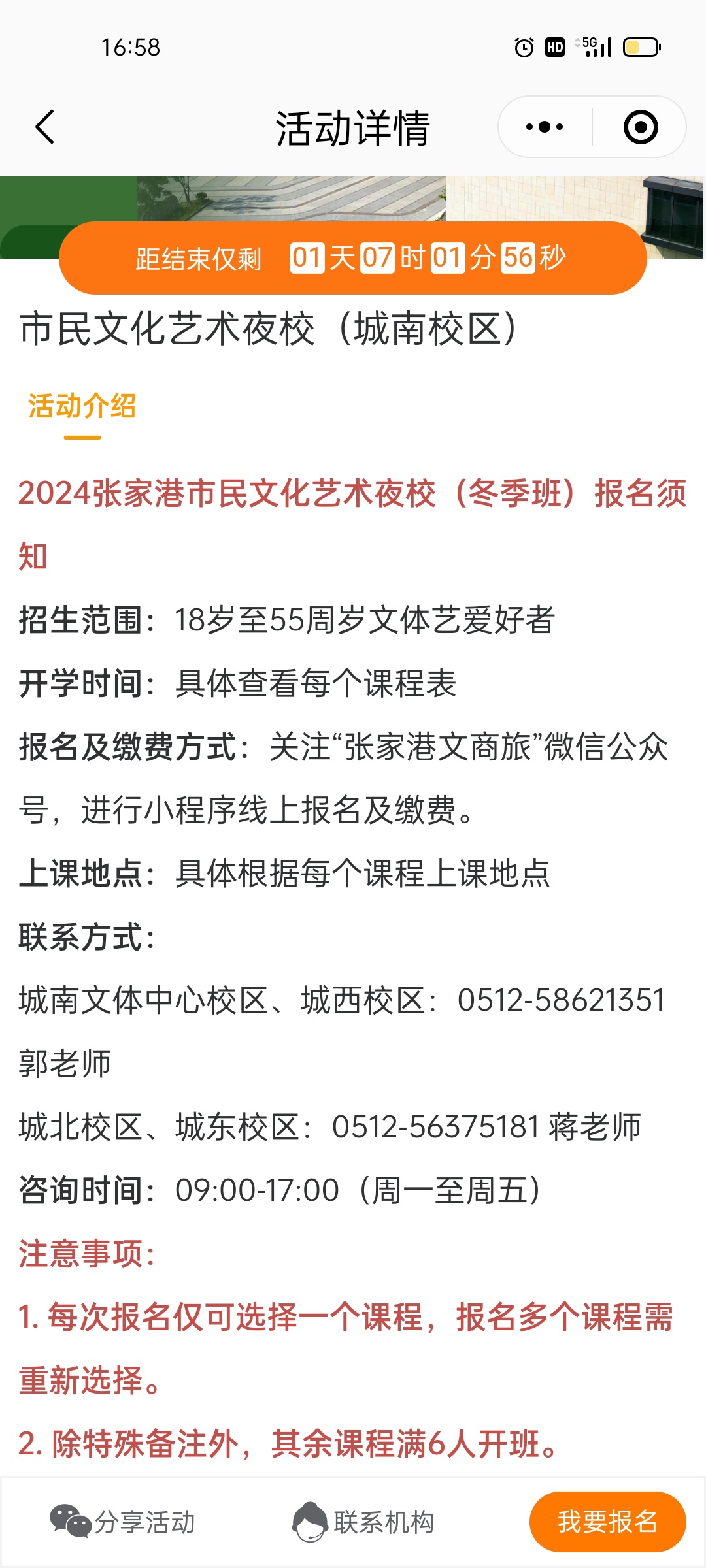This screenshot has height=1568, width=706.
Task: Select the 活动介绍 tab
Action: tap(82, 406)
